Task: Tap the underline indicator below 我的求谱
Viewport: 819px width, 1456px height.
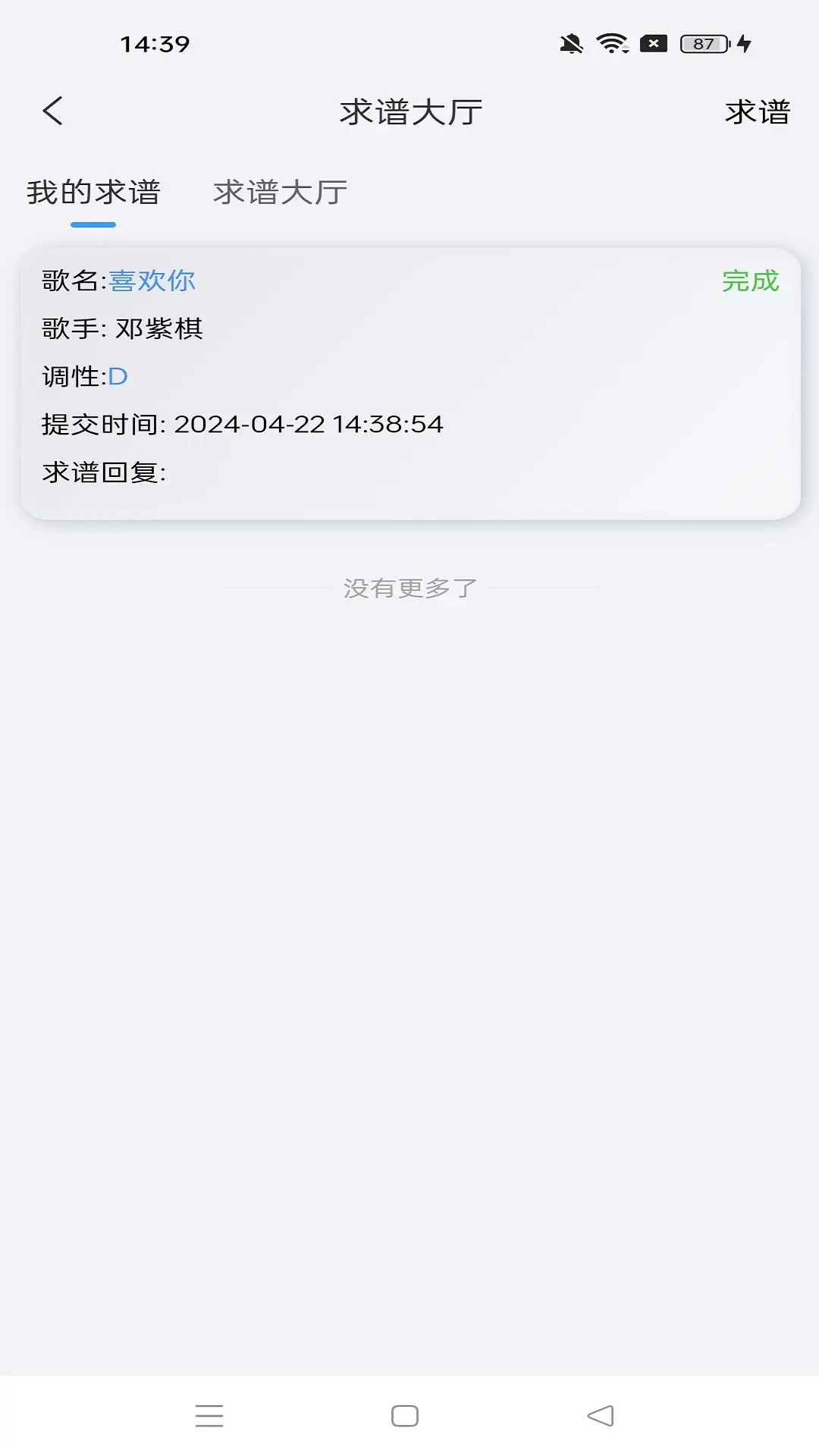Action: pyautogui.click(x=93, y=224)
